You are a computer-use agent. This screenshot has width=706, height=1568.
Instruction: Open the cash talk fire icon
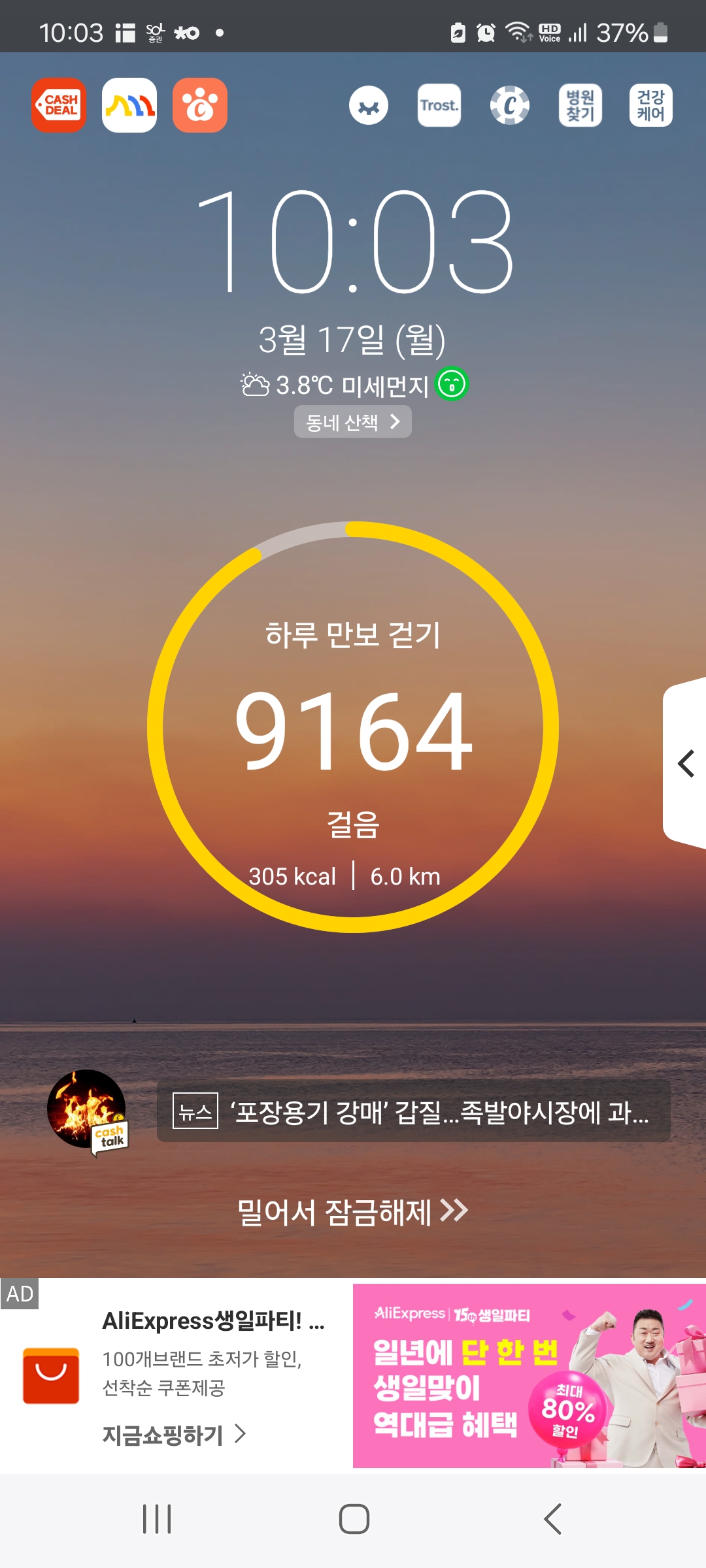87,1111
